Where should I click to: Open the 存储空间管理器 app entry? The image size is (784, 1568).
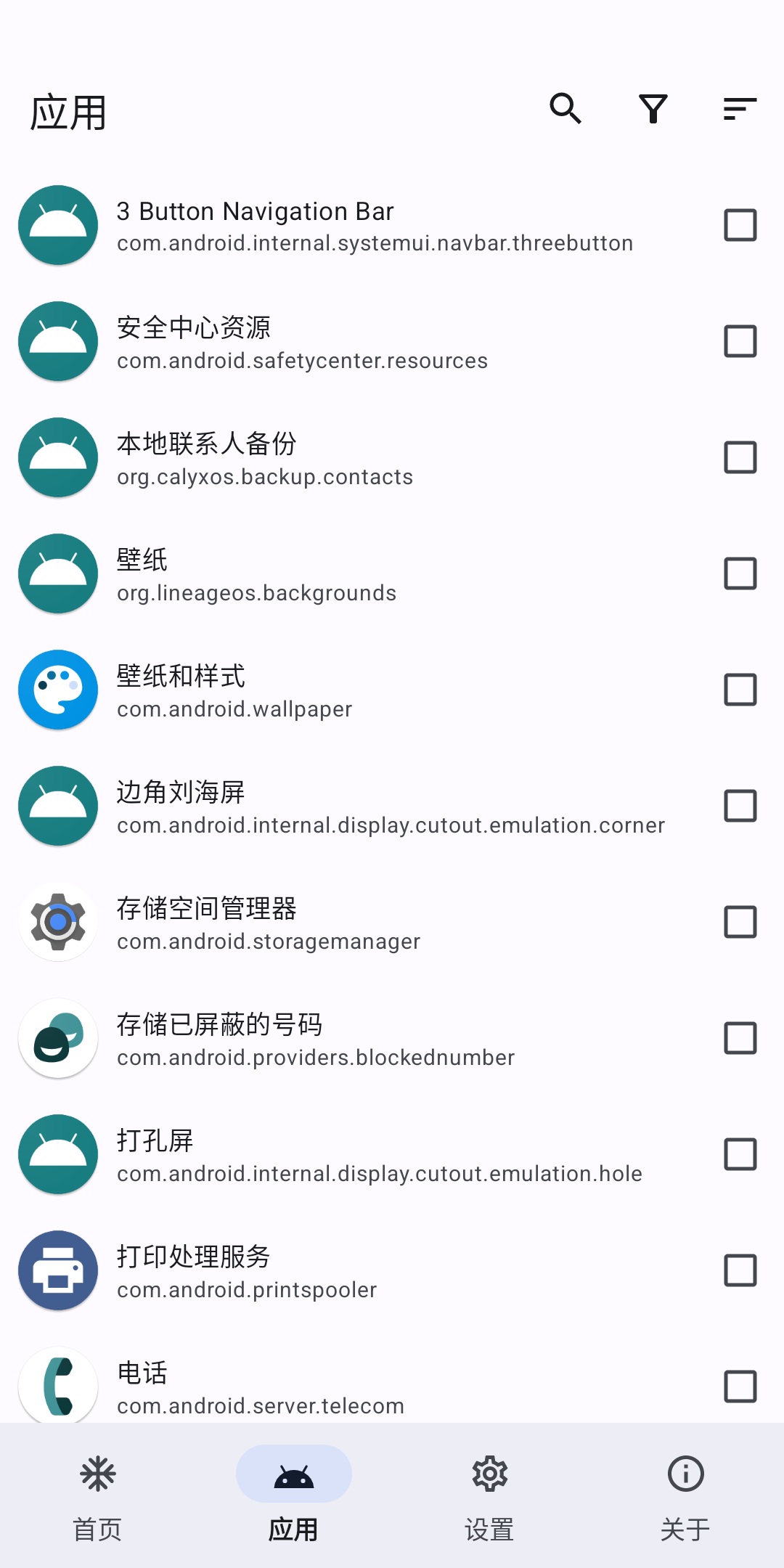(392, 922)
